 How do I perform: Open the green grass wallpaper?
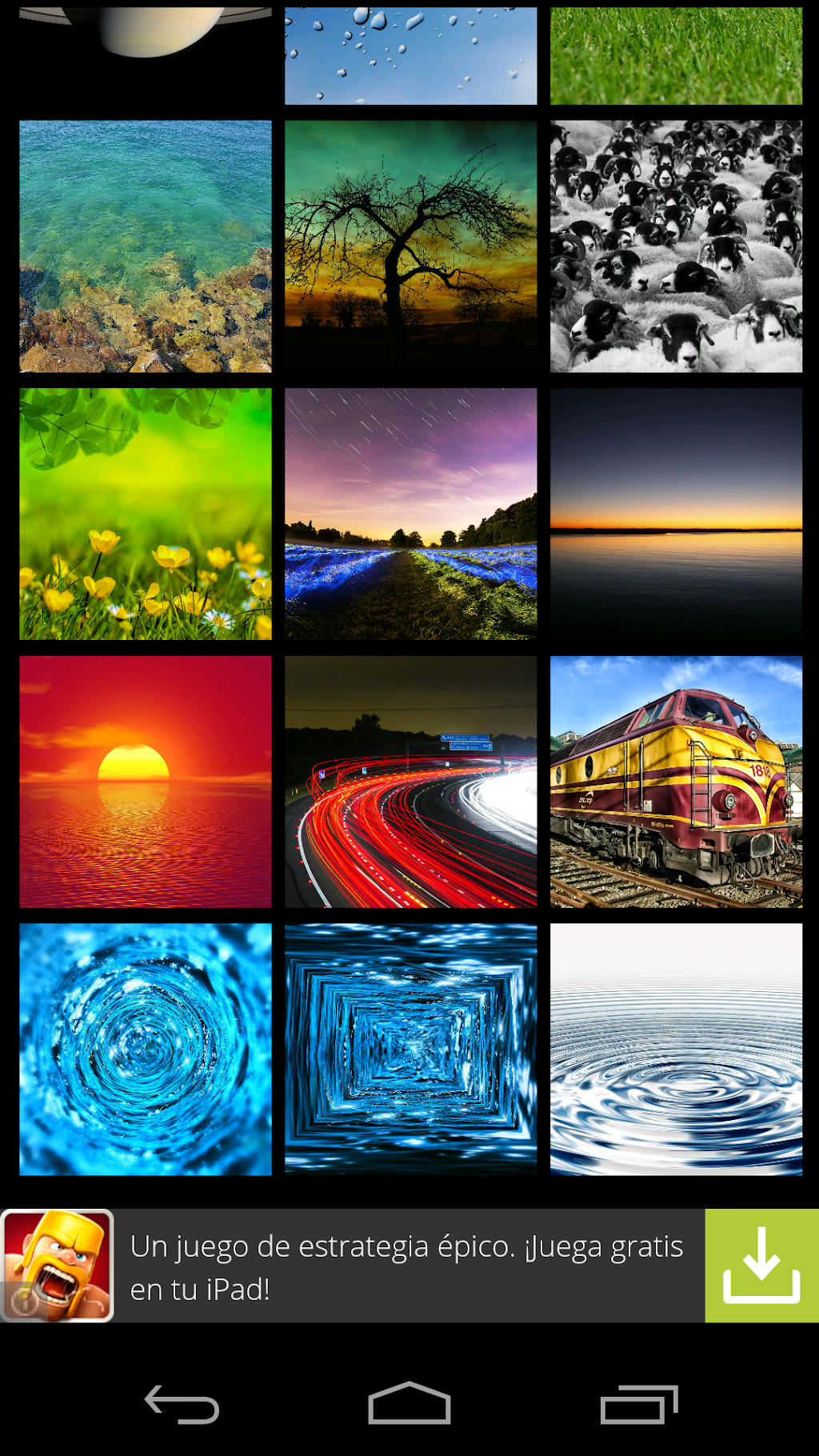676,56
